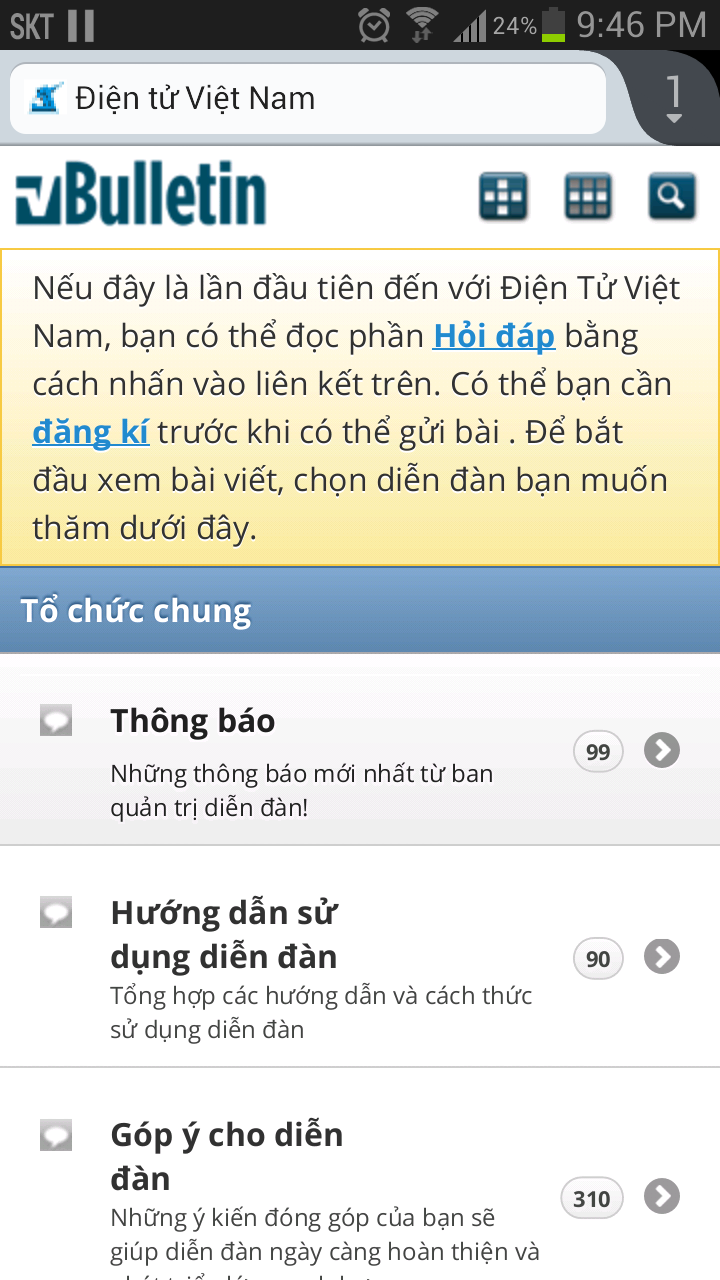This screenshot has height=1280, width=720.
Task: Tap the vBulletin logo
Action: click(141, 194)
